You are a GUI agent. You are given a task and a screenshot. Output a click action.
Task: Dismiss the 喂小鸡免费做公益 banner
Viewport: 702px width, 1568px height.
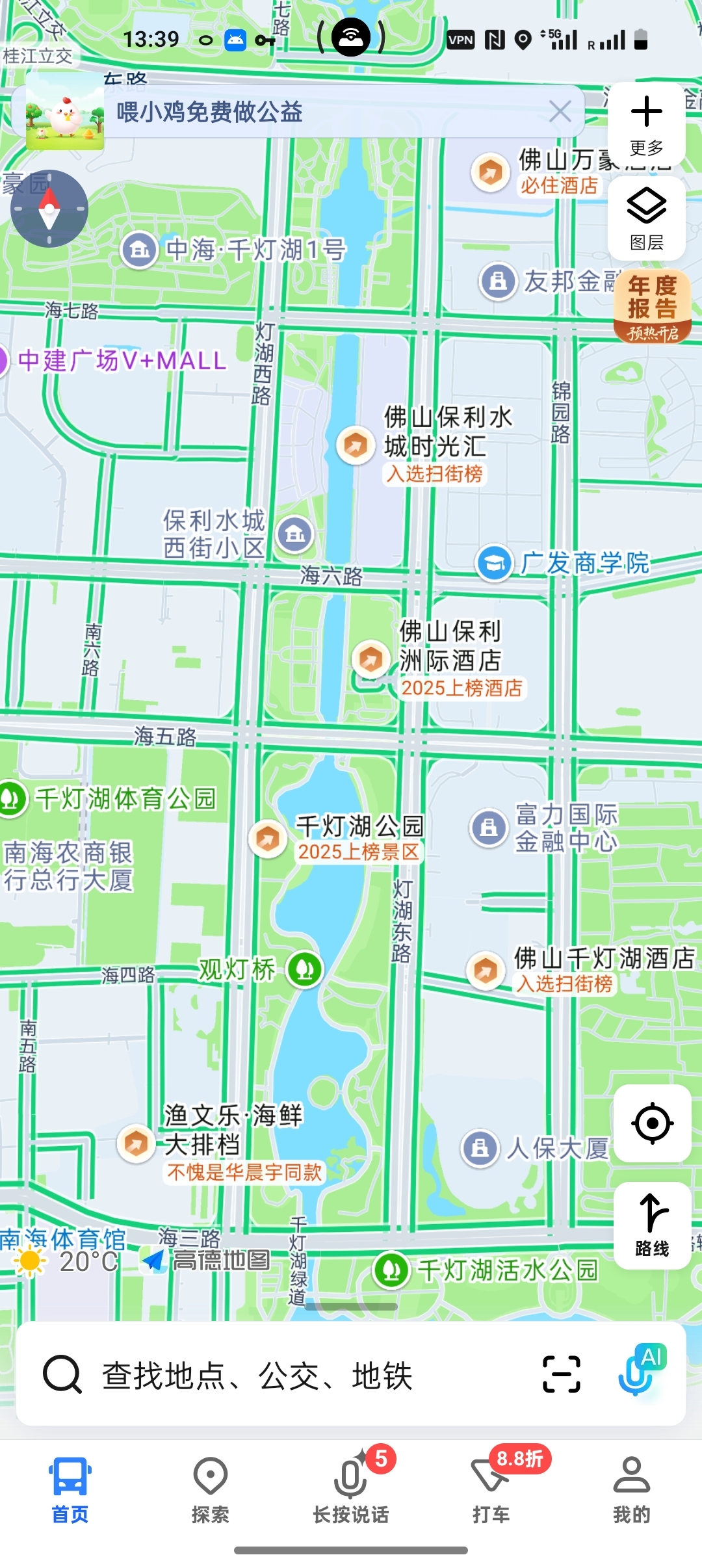coord(560,112)
